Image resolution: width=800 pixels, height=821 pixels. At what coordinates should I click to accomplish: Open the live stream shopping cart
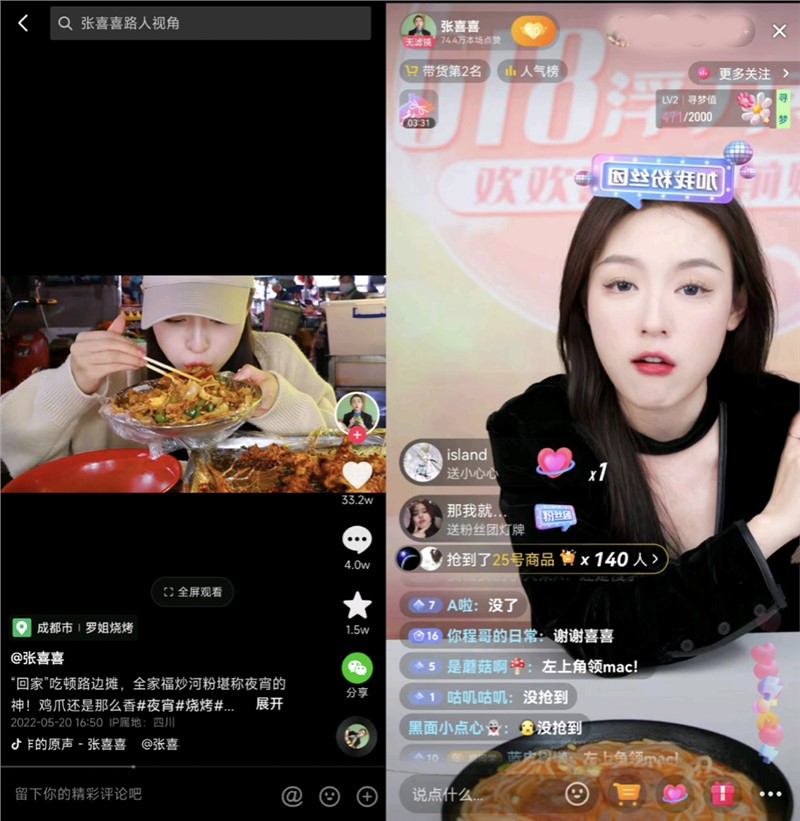(x=626, y=794)
